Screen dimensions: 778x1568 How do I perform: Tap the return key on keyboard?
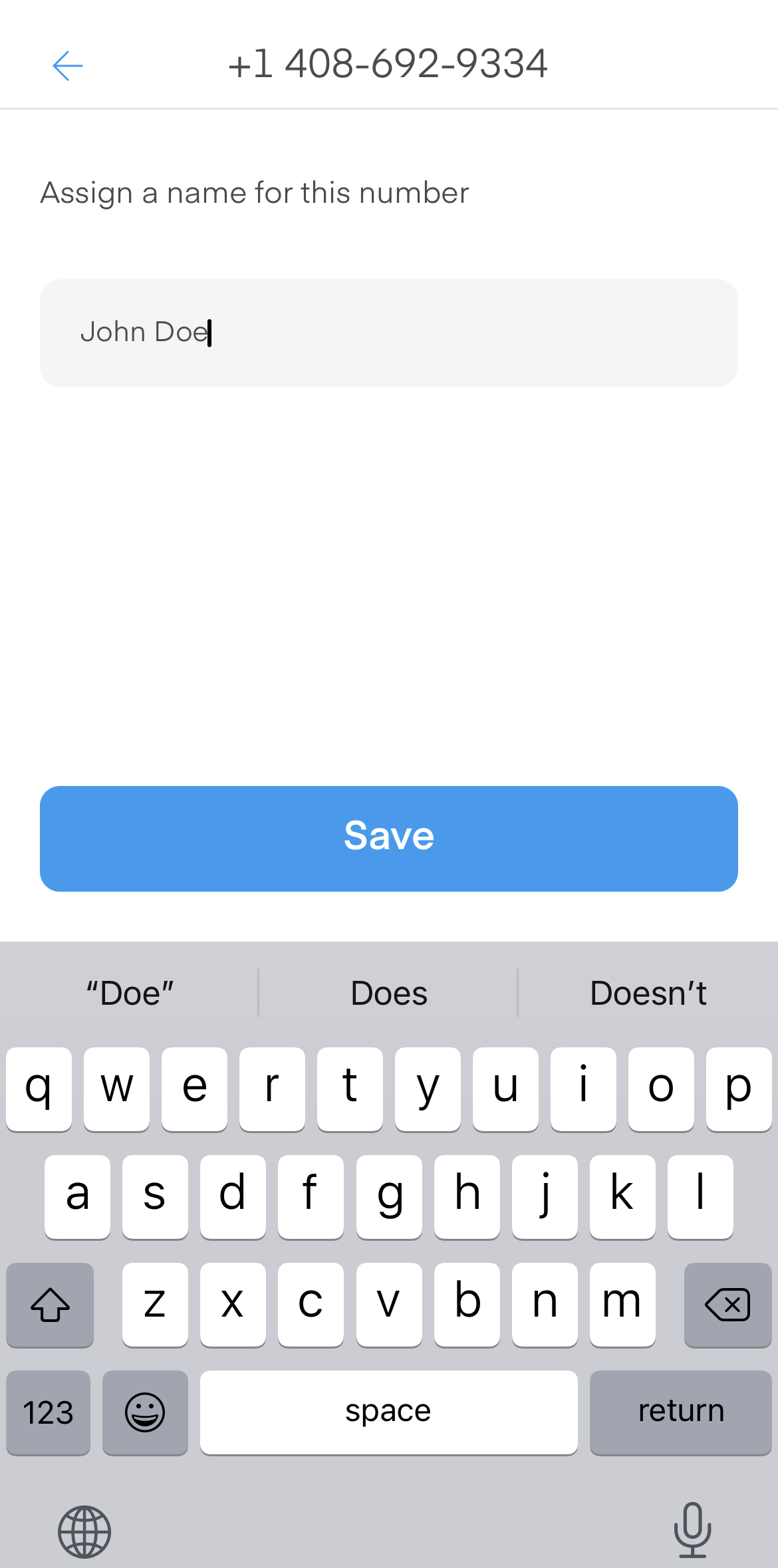point(680,1412)
